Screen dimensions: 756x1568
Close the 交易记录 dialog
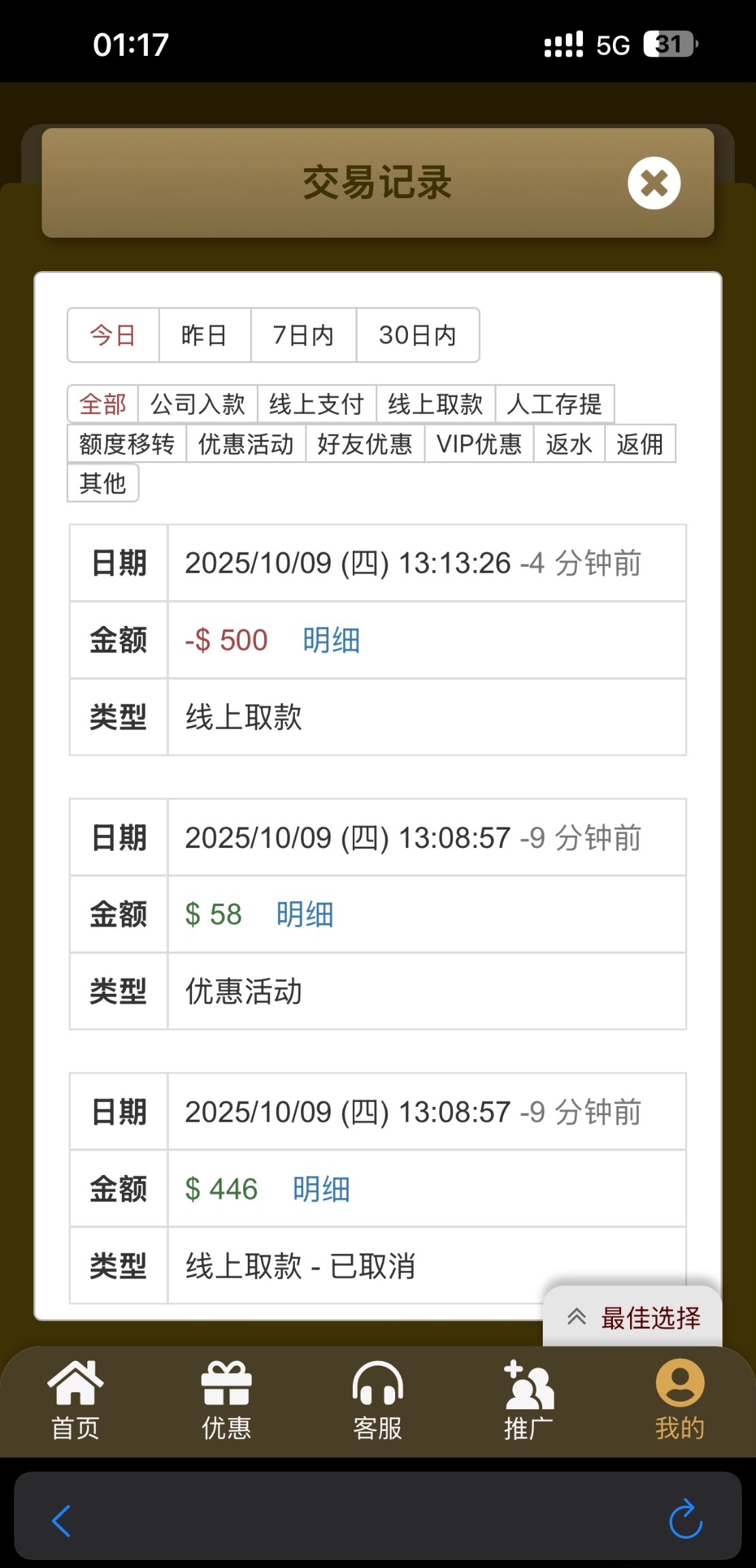pyautogui.click(x=654, y=183)
